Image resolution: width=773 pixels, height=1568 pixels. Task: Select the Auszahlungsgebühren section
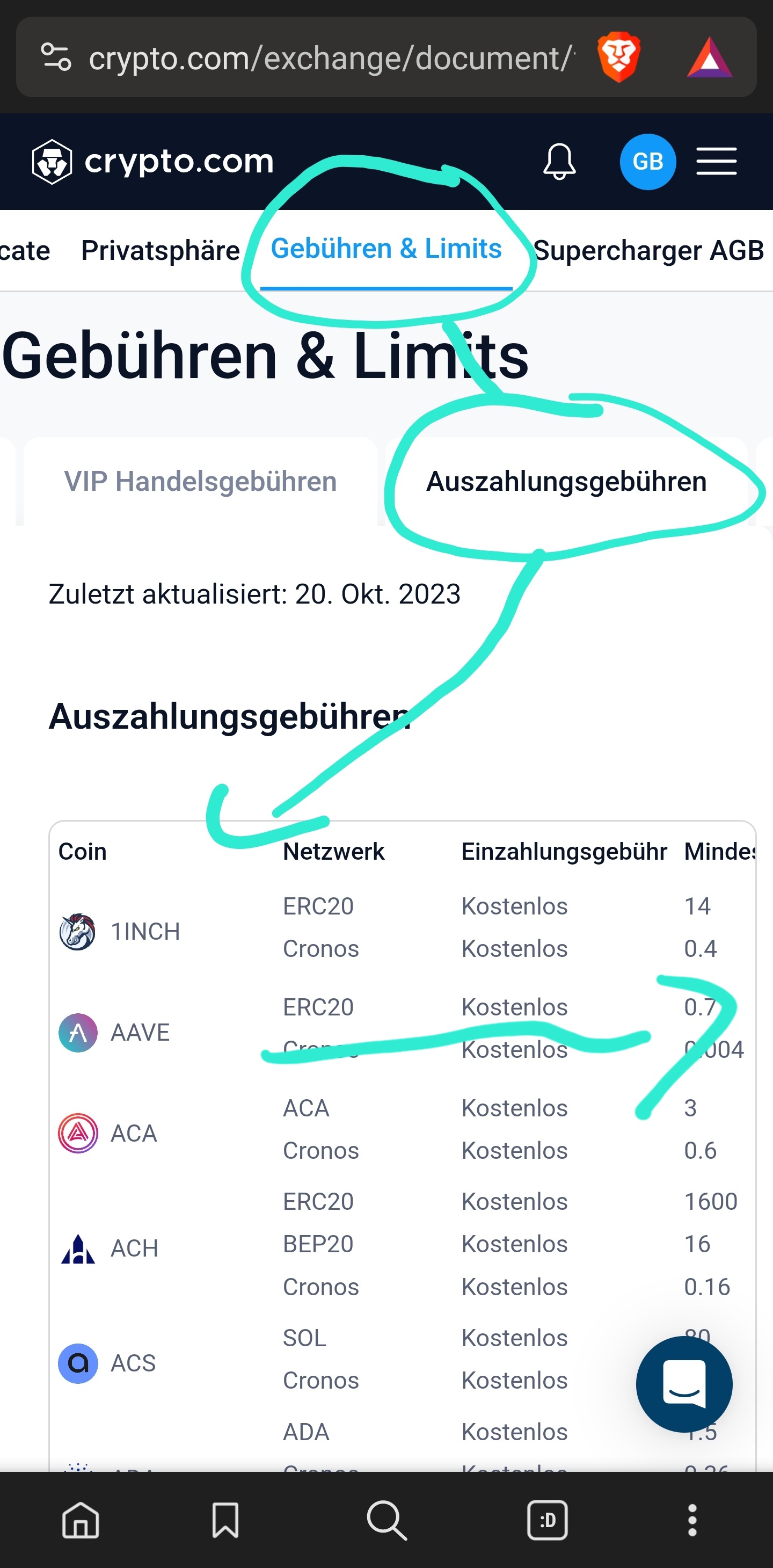[x=566, y=481]
